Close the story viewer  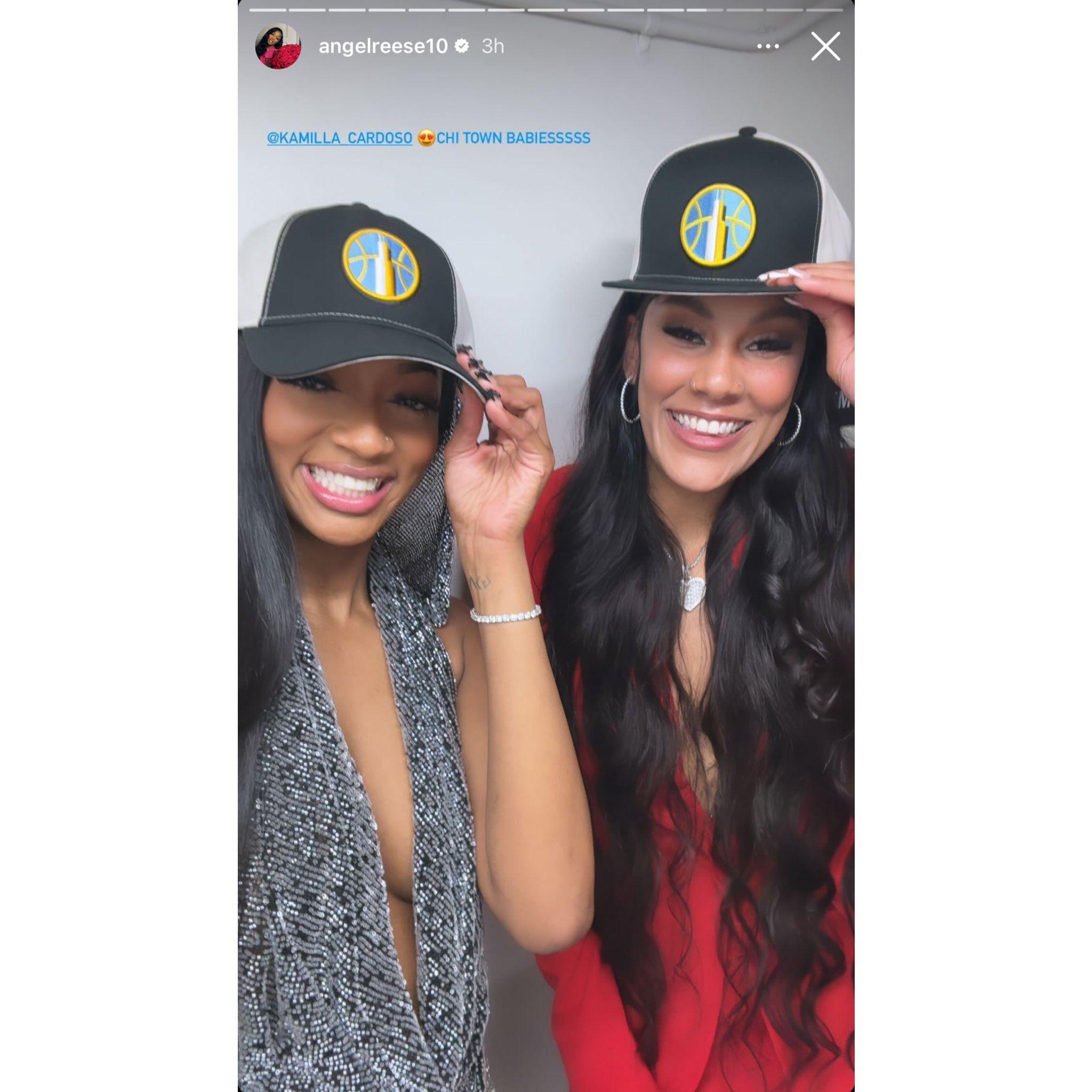point(825,46)
